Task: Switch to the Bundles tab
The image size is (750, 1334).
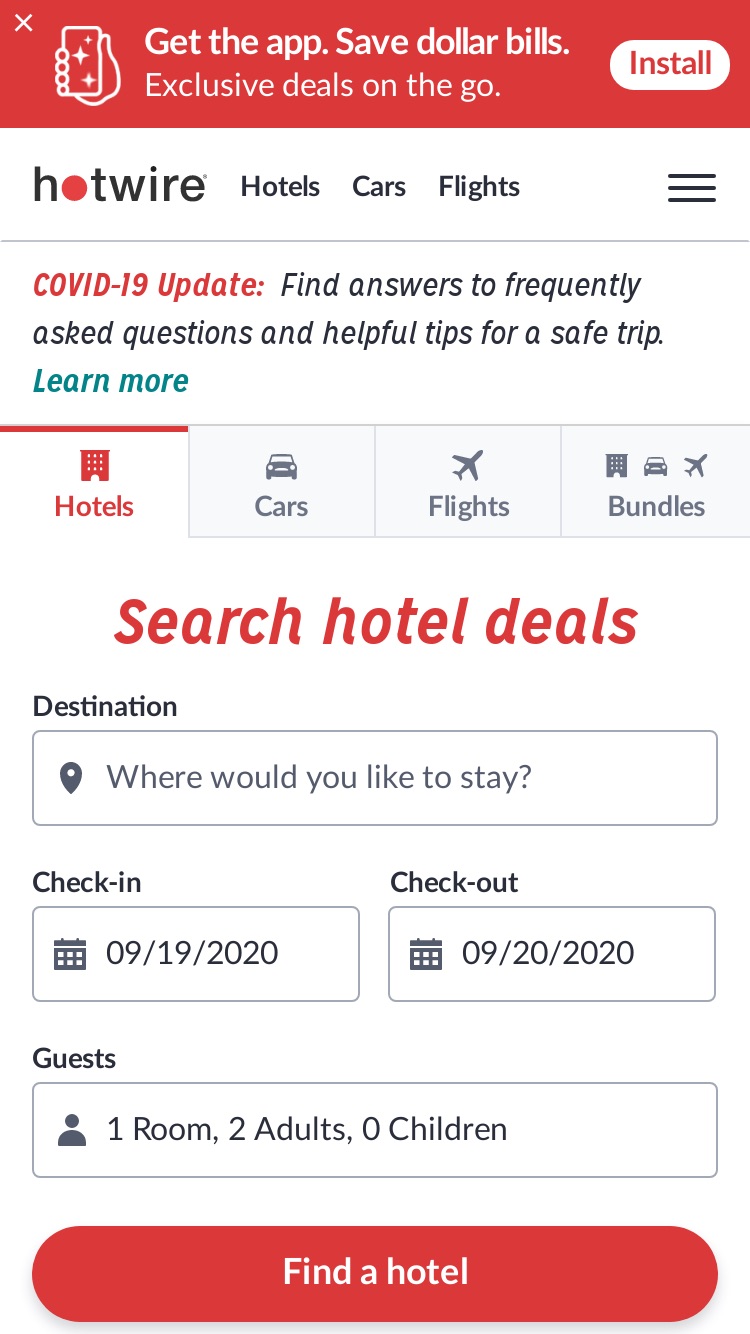Action: click(x=656, y=483)
